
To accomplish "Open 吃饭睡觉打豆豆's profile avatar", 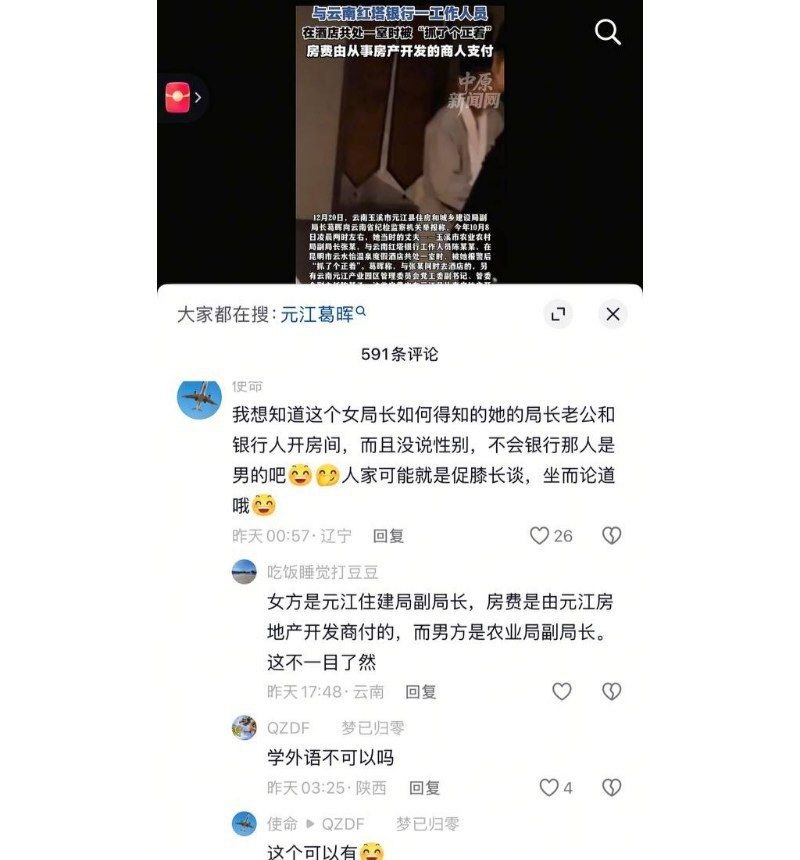I will click(x=244, y=572).
